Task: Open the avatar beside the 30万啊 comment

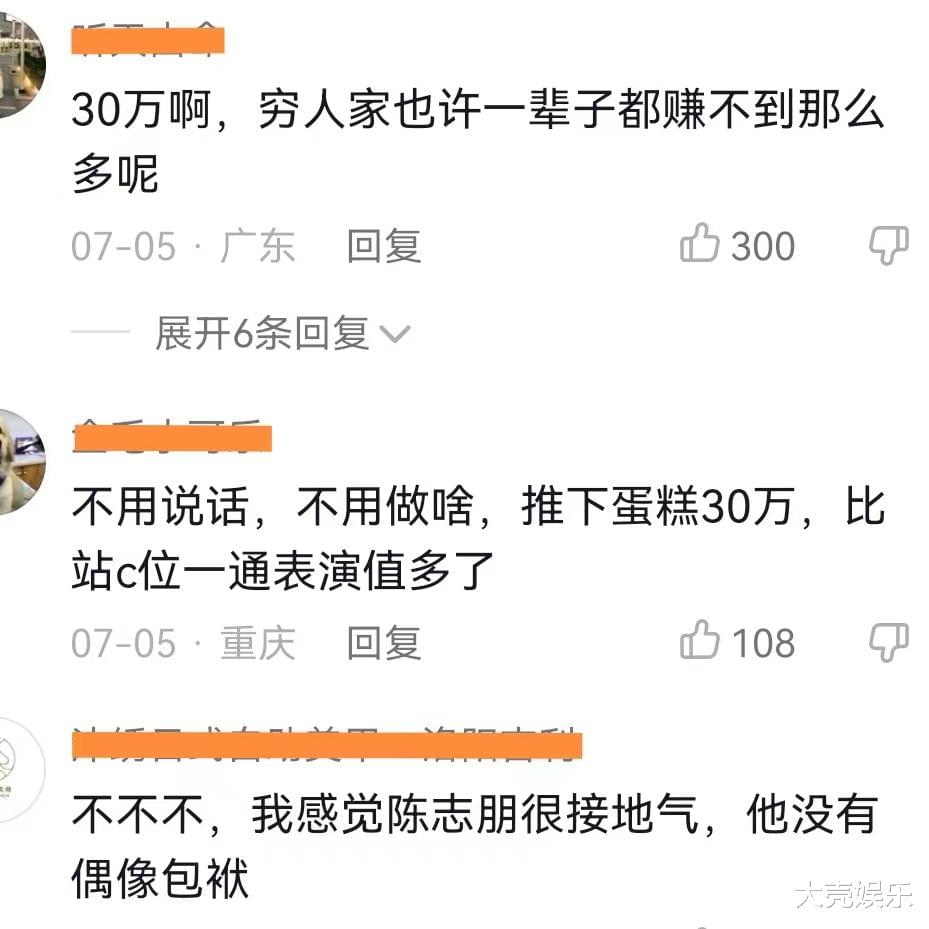Action: [18, 66]
